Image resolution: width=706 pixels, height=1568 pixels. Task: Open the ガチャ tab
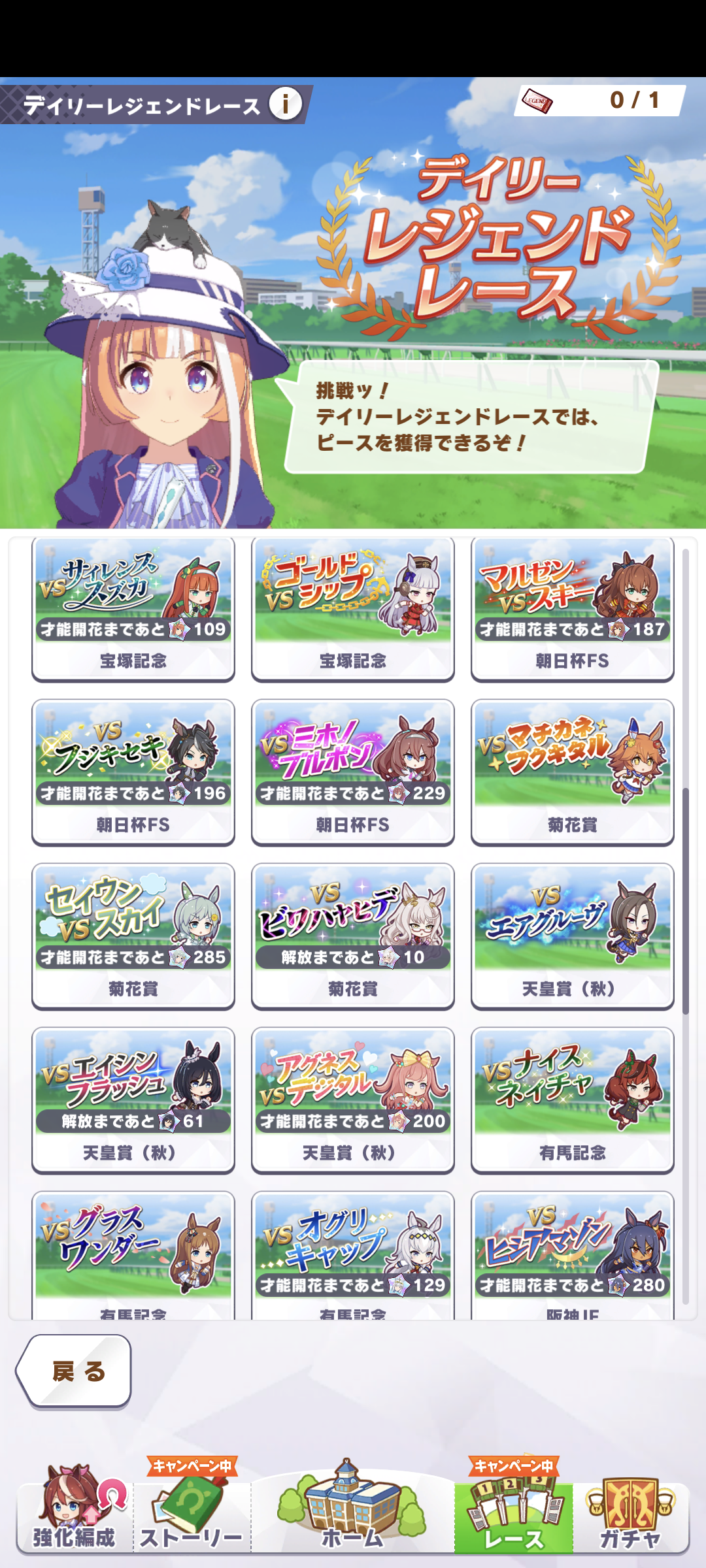click(631, 1516)
